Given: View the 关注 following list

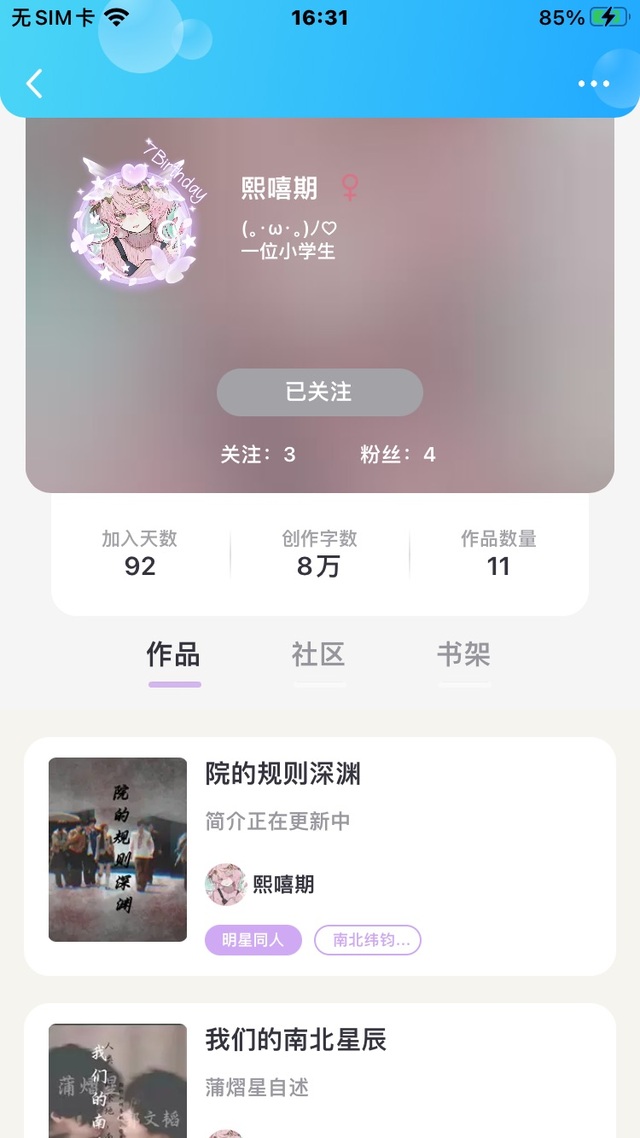Looking at the screenshot, I should coord(258,454).
